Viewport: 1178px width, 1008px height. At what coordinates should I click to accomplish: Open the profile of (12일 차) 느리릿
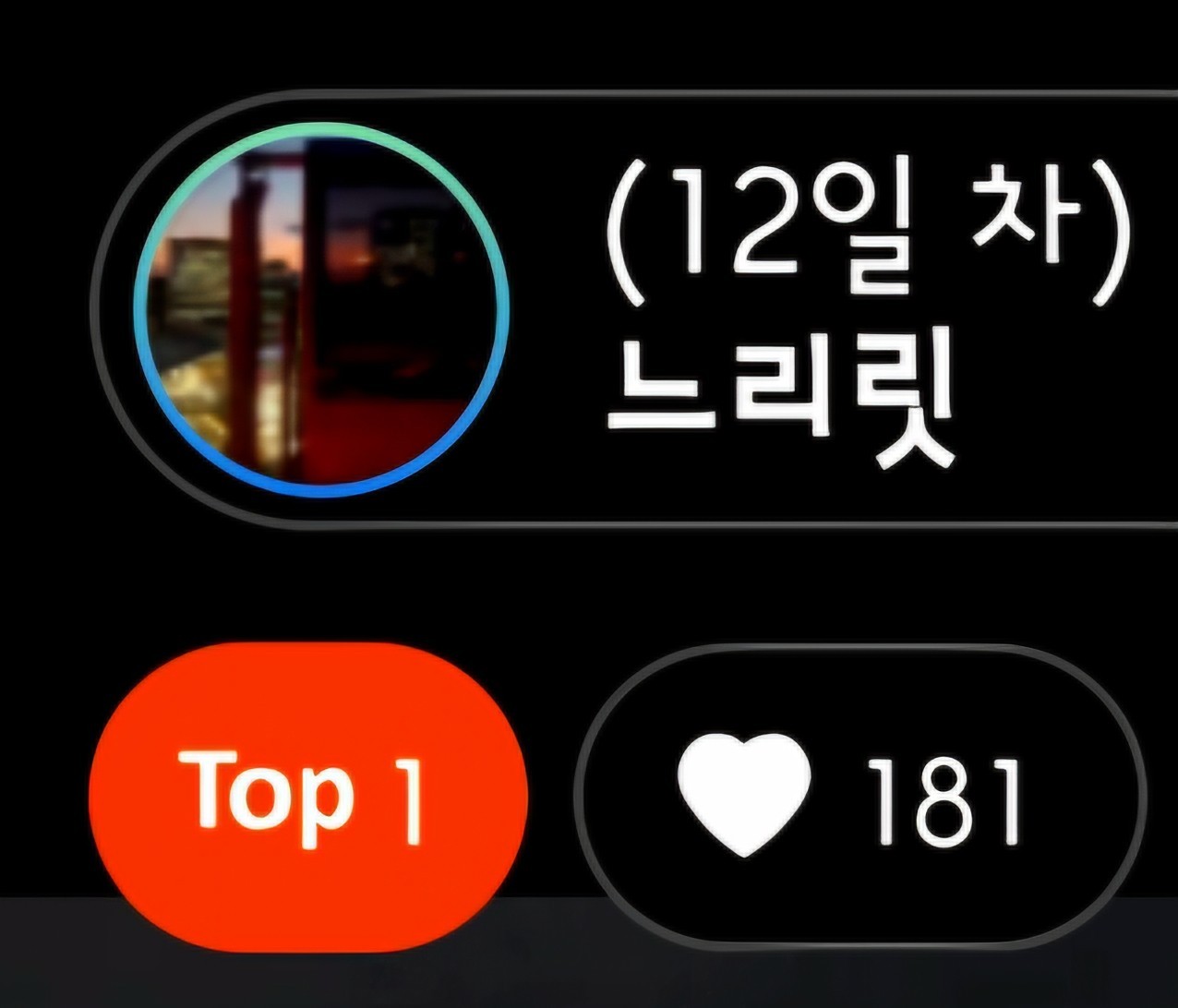pos(320,310)
